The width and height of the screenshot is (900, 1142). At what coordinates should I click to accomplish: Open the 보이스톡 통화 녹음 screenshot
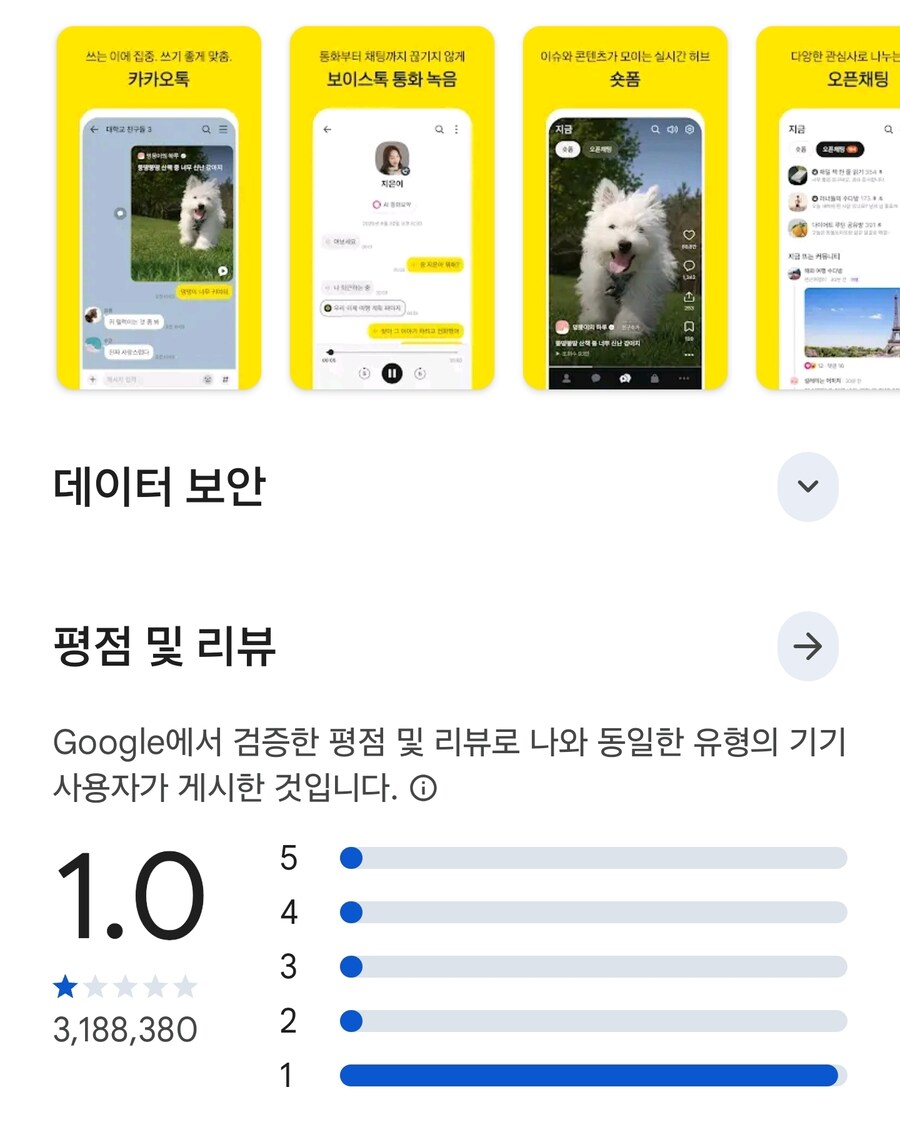(x=392, y=208)
